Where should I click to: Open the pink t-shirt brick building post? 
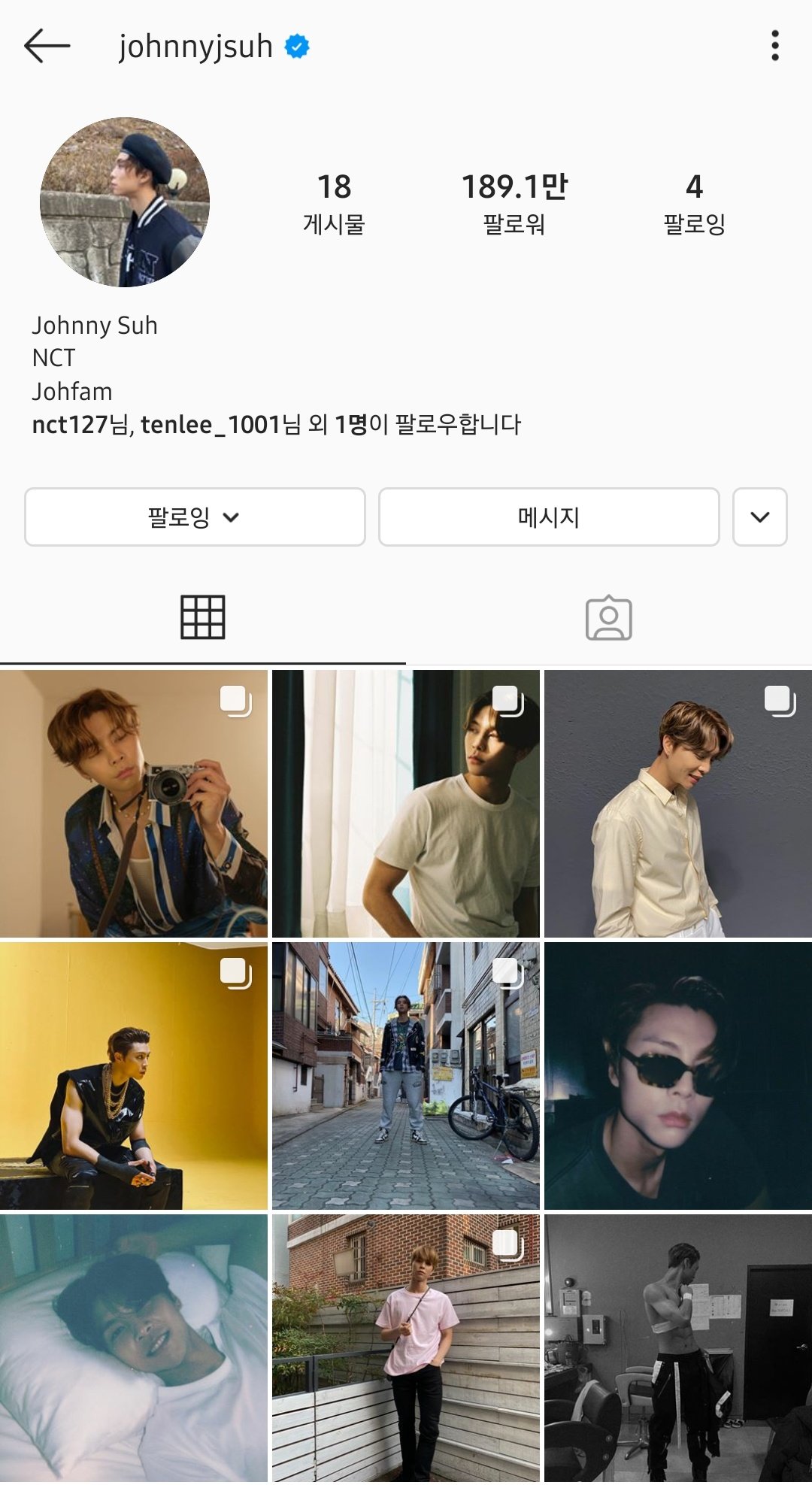[x=406, y=1348]
